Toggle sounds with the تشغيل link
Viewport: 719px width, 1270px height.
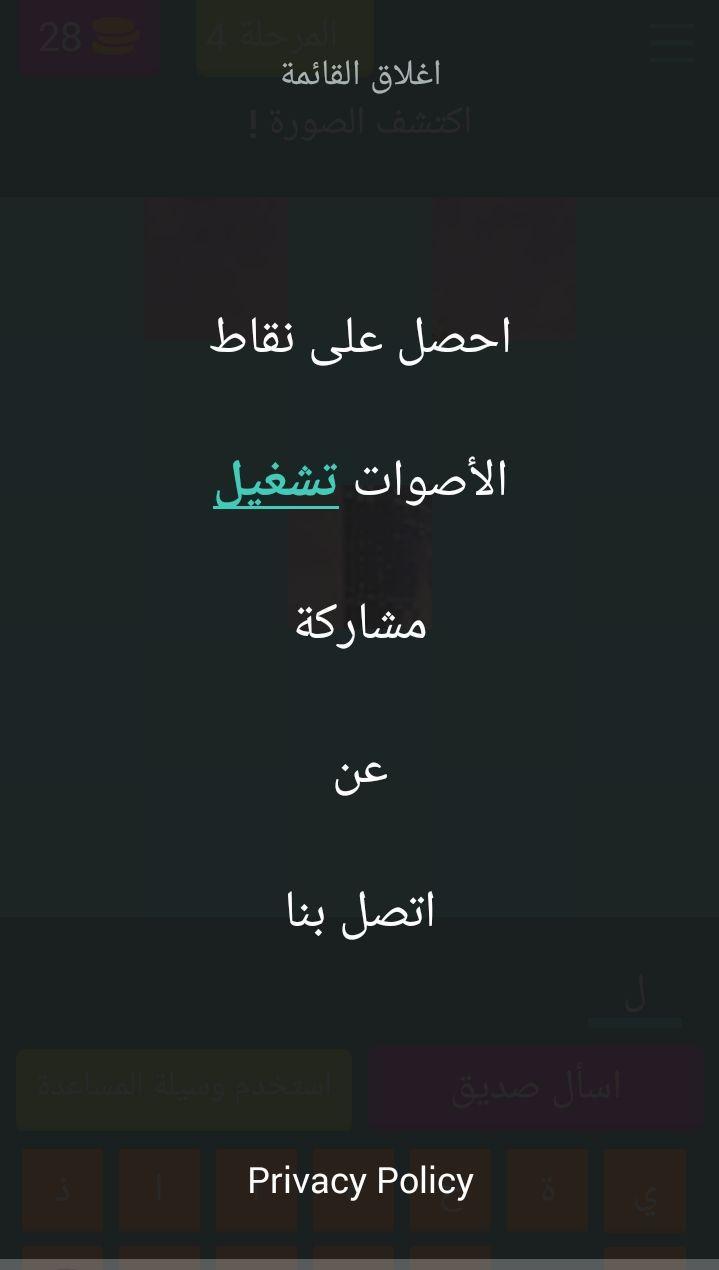(x=276, y=481)
